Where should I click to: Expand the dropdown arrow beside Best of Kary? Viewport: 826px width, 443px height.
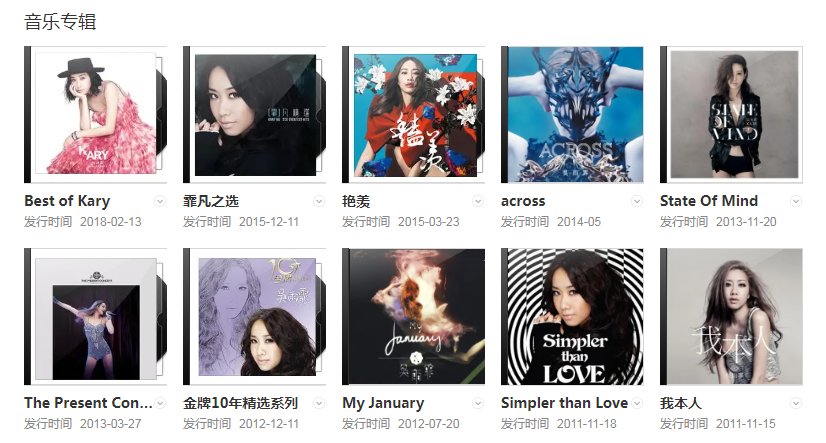160,201
